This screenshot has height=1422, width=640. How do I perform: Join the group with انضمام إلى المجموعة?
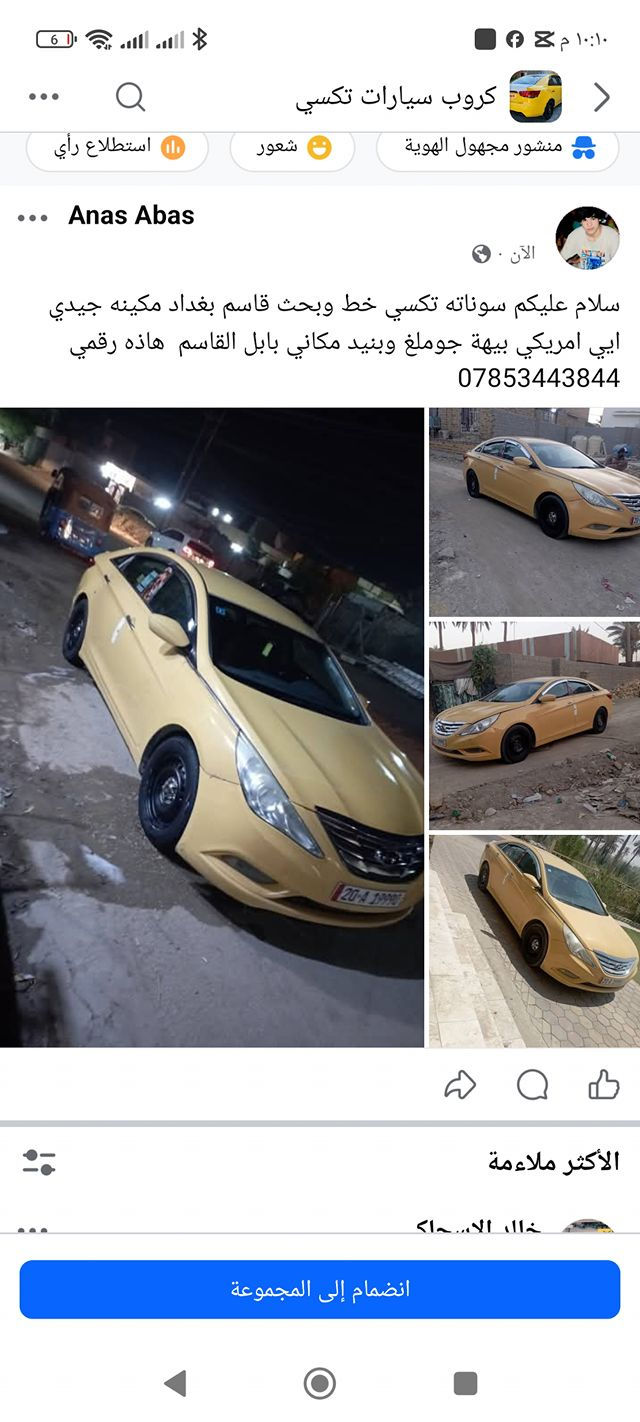(320, 1289)
